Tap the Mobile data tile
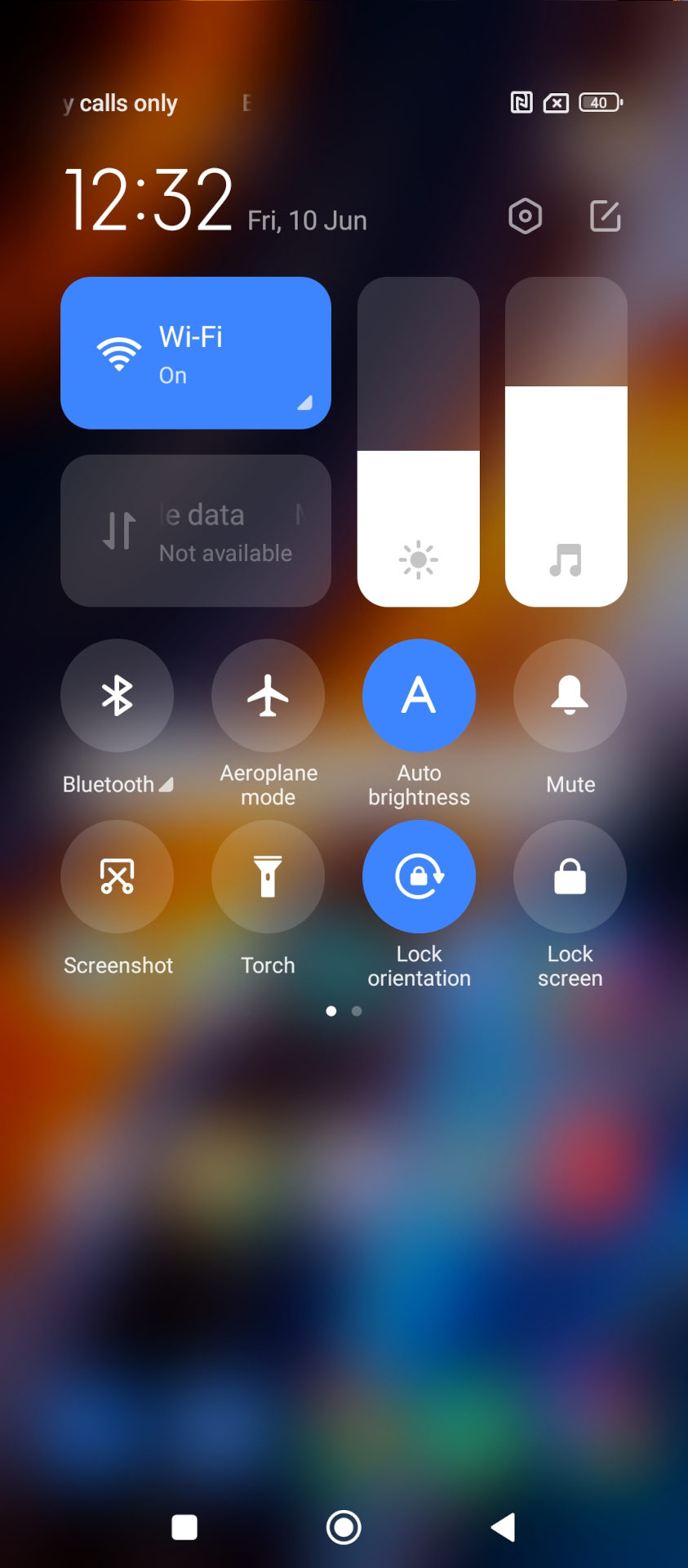Screen dimensions: 688x1568 pos(196,531)
